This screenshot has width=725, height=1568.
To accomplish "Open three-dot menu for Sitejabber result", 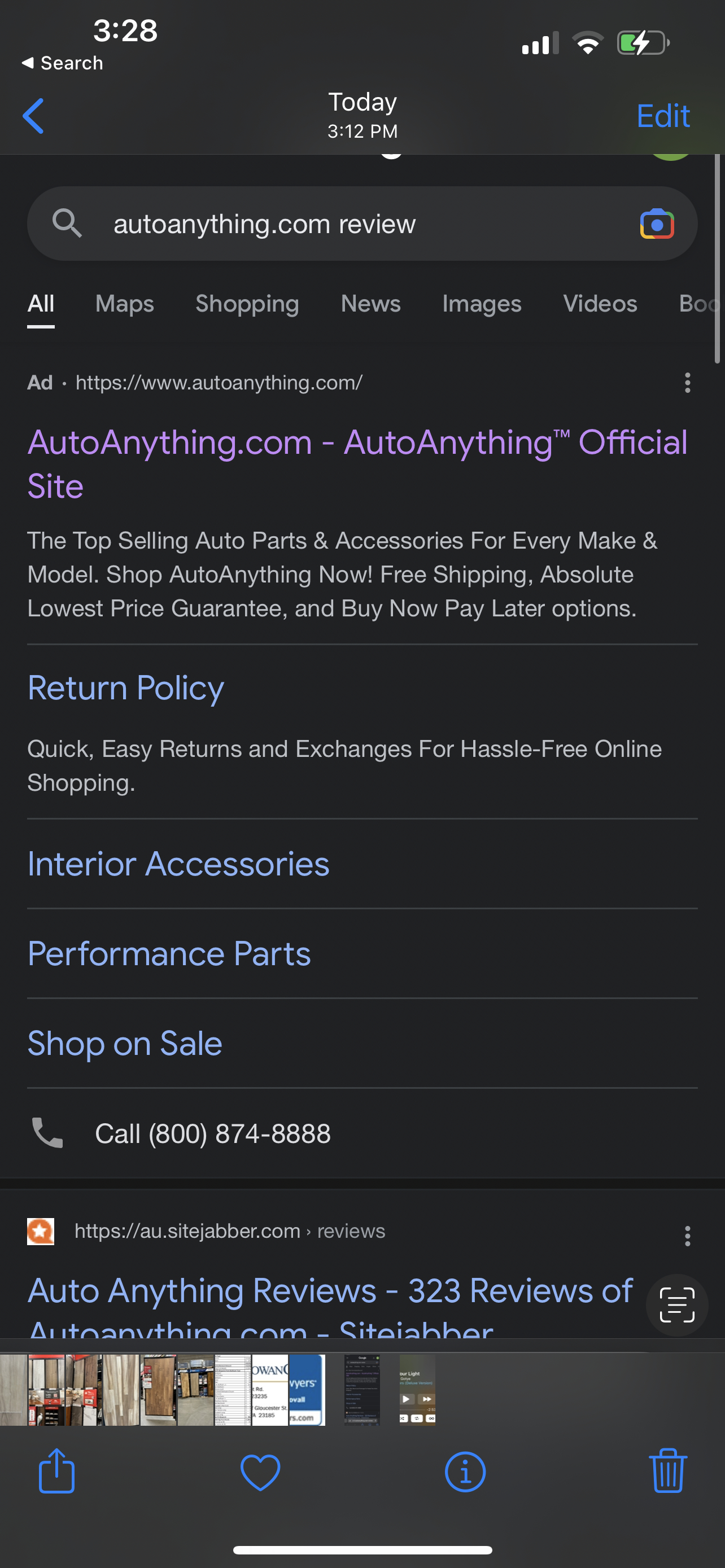I will [687, 1231].
